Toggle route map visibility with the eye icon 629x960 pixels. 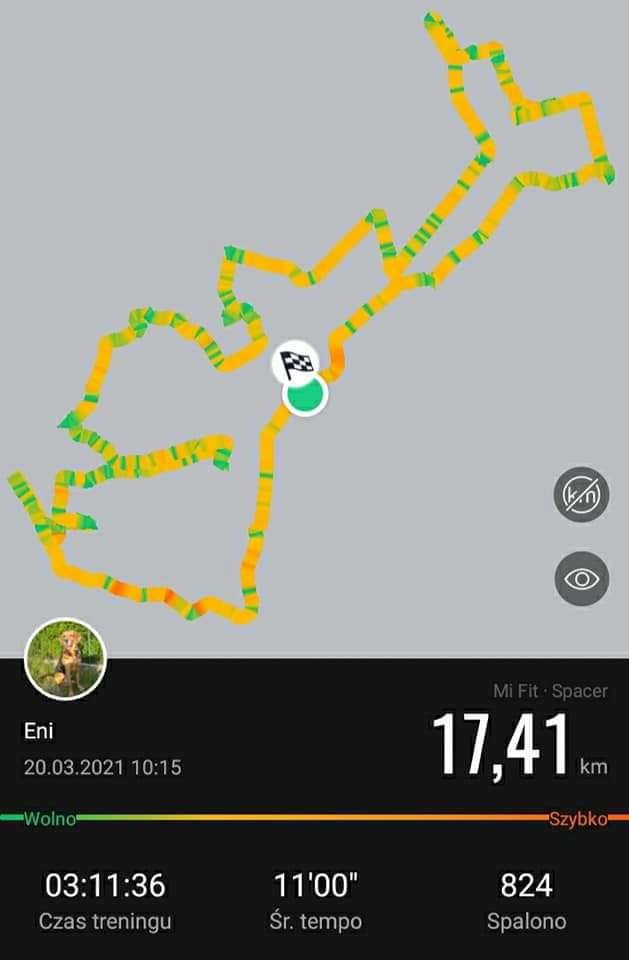(x=581, y=578)
